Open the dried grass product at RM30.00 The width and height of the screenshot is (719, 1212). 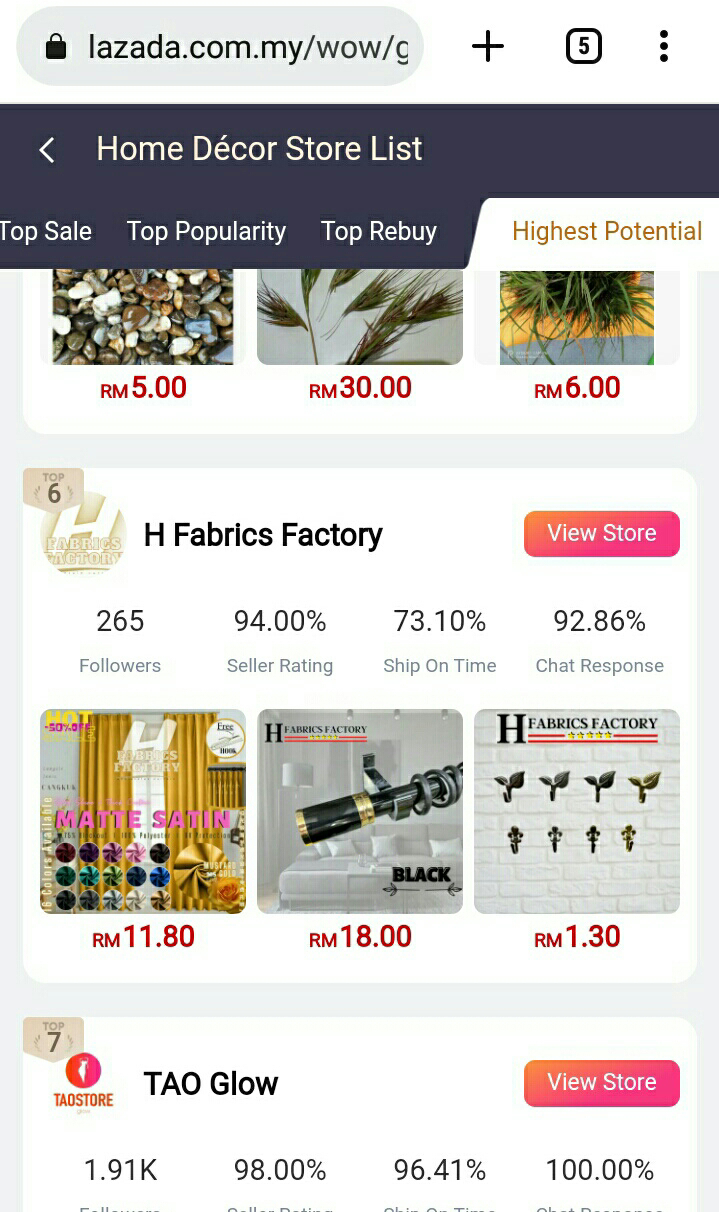(x=360, y=317)
